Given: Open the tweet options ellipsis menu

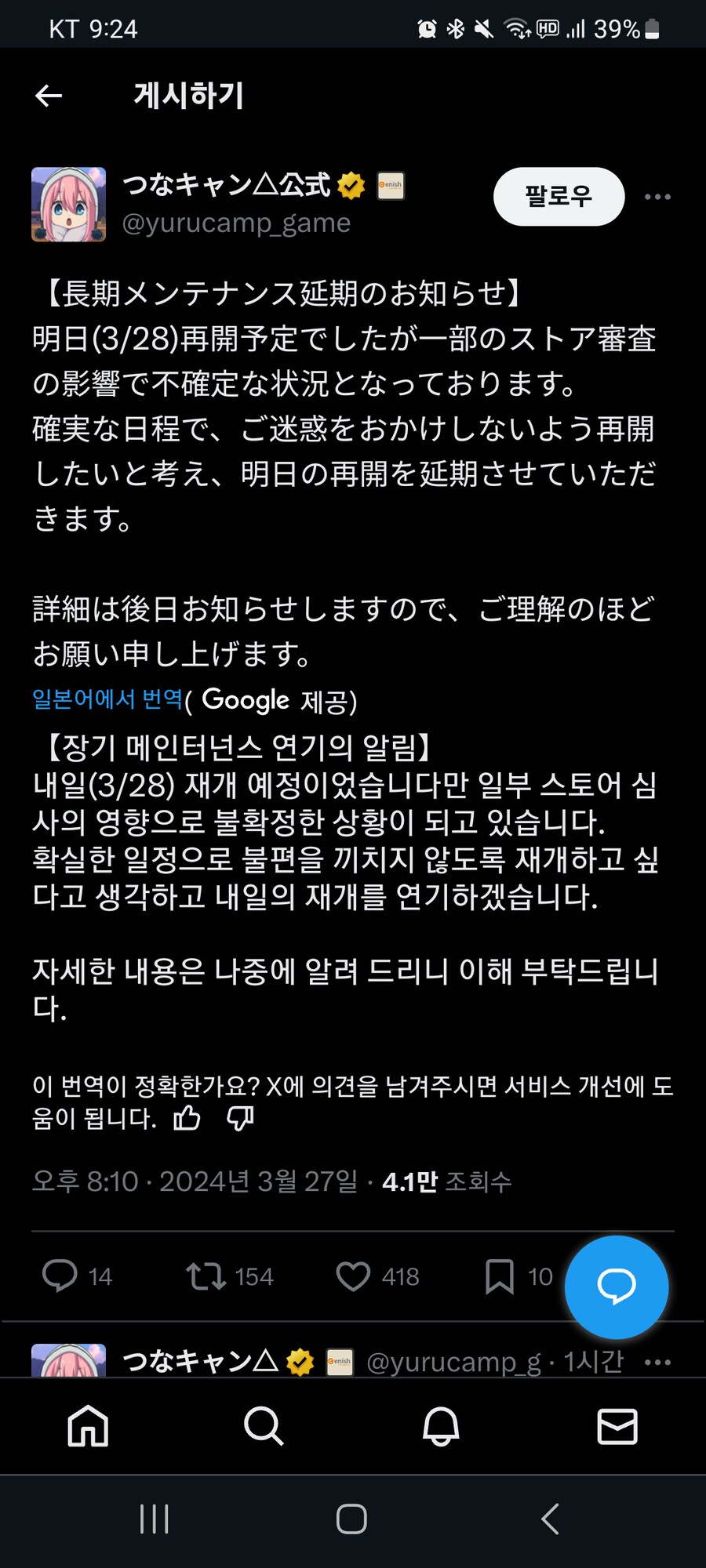Looking at the screenshot, I should [657, 197].
